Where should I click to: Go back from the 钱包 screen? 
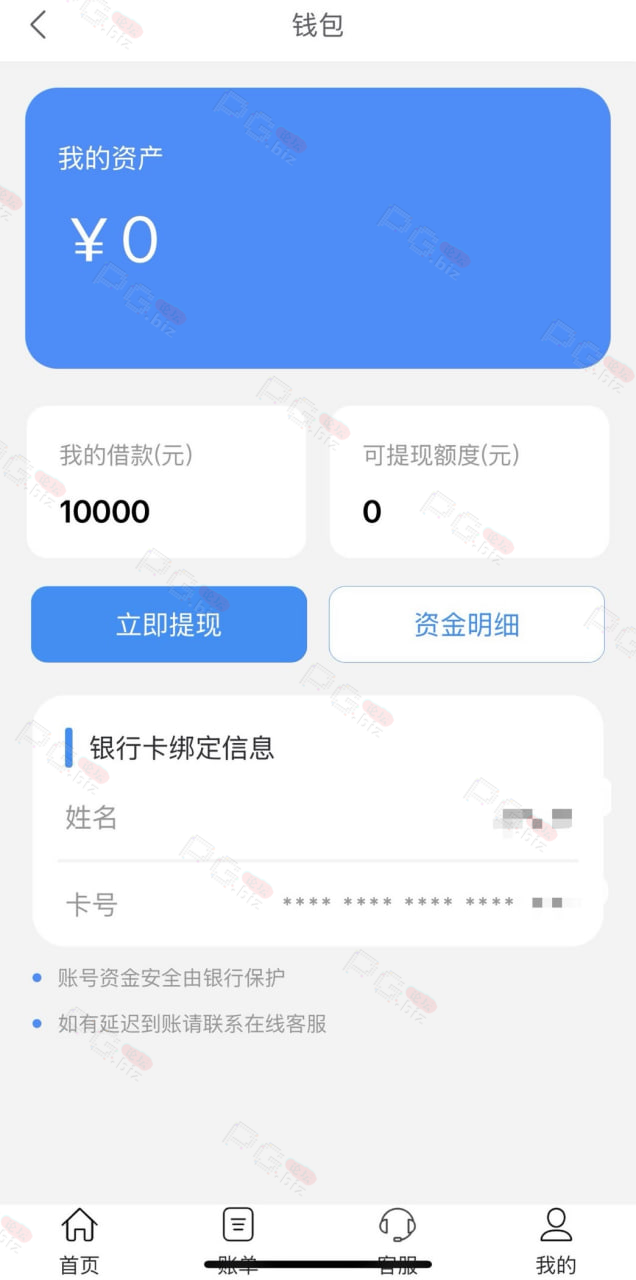click(38, 25)
